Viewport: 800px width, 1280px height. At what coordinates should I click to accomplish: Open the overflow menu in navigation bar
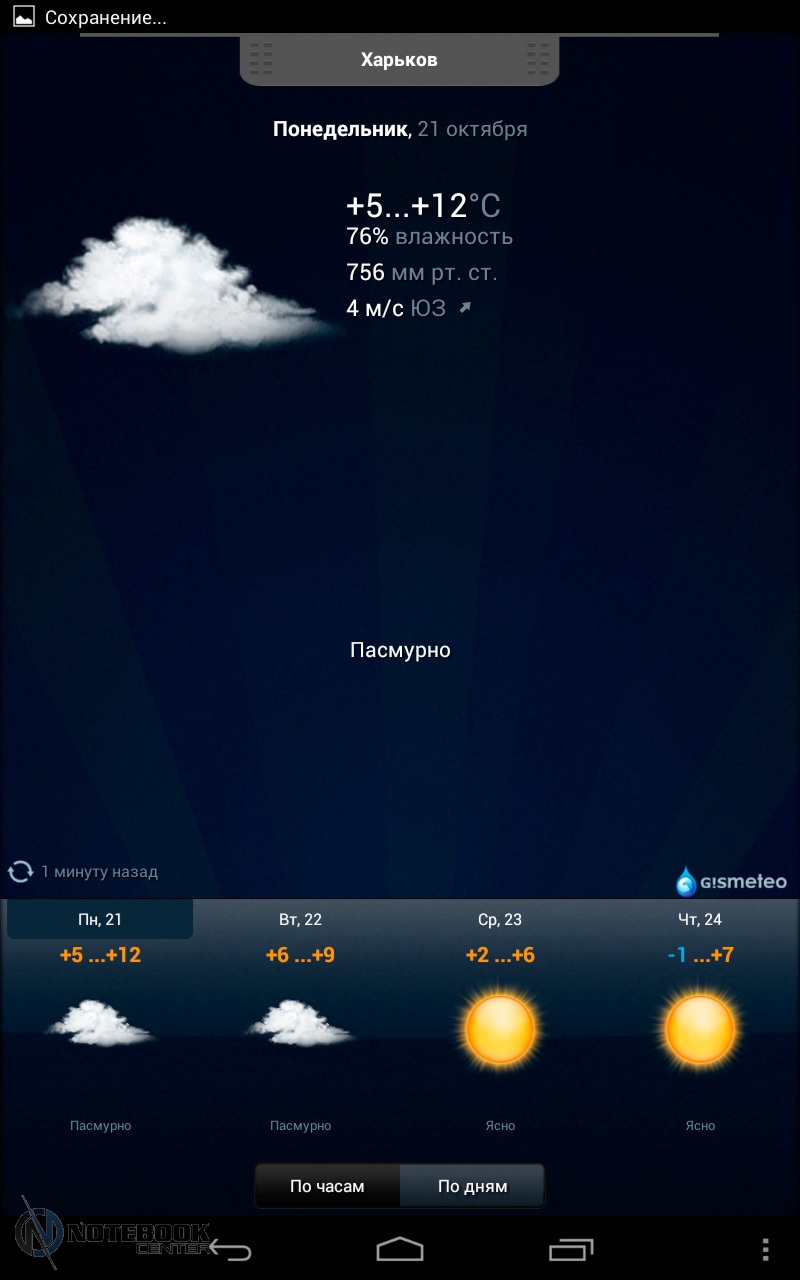pos(765,1250)
